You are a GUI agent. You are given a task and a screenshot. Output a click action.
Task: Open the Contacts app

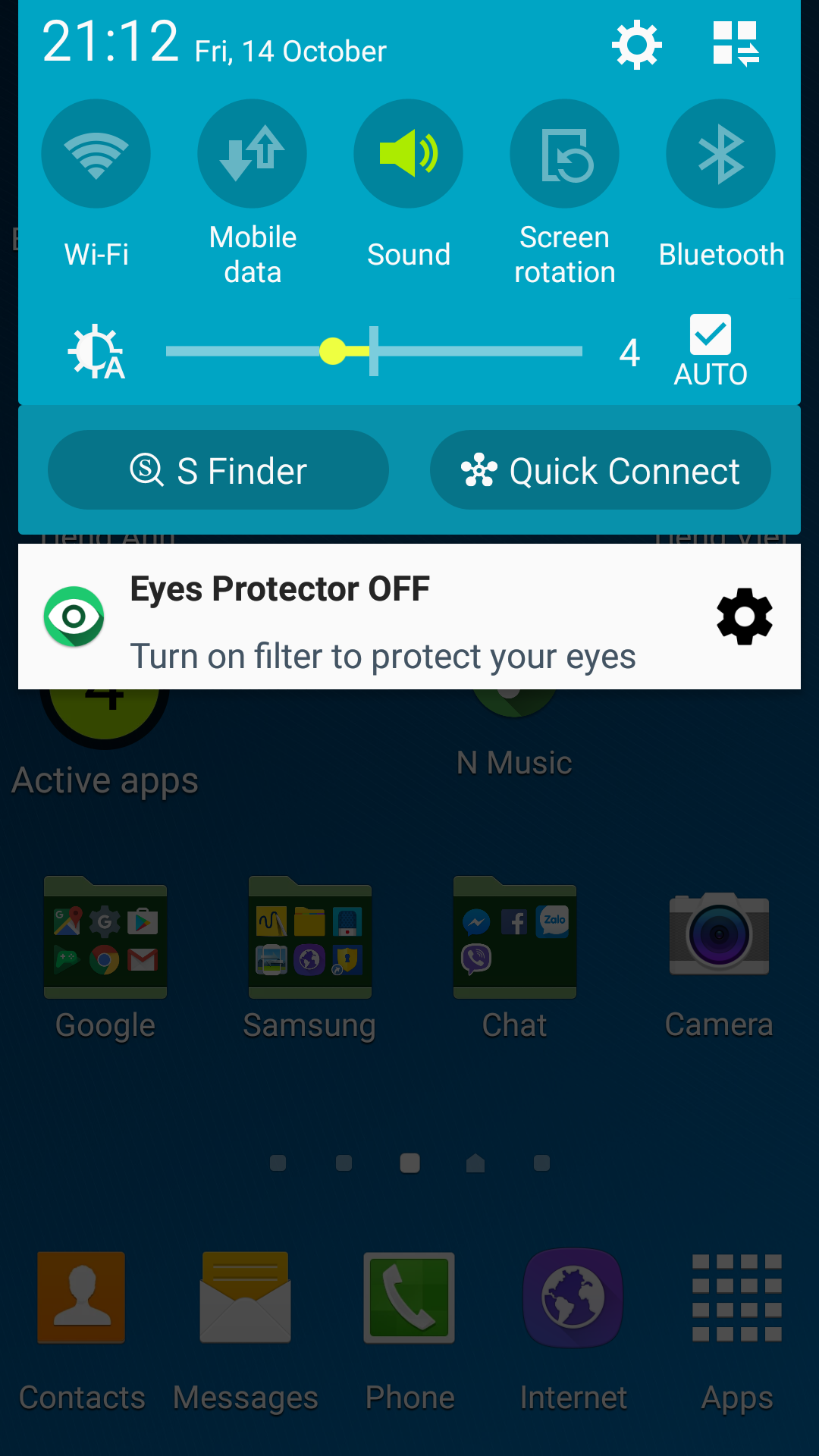[81, 1297]
